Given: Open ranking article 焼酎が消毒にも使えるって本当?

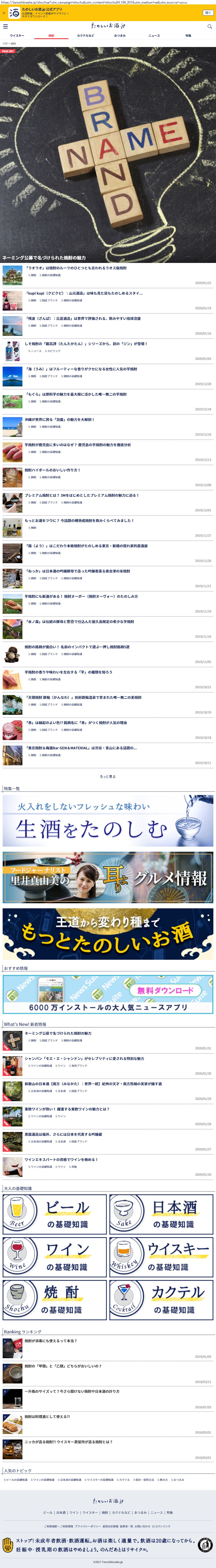Looking at the screenshot, I should pyautogui.click(x=51, y=1341).
